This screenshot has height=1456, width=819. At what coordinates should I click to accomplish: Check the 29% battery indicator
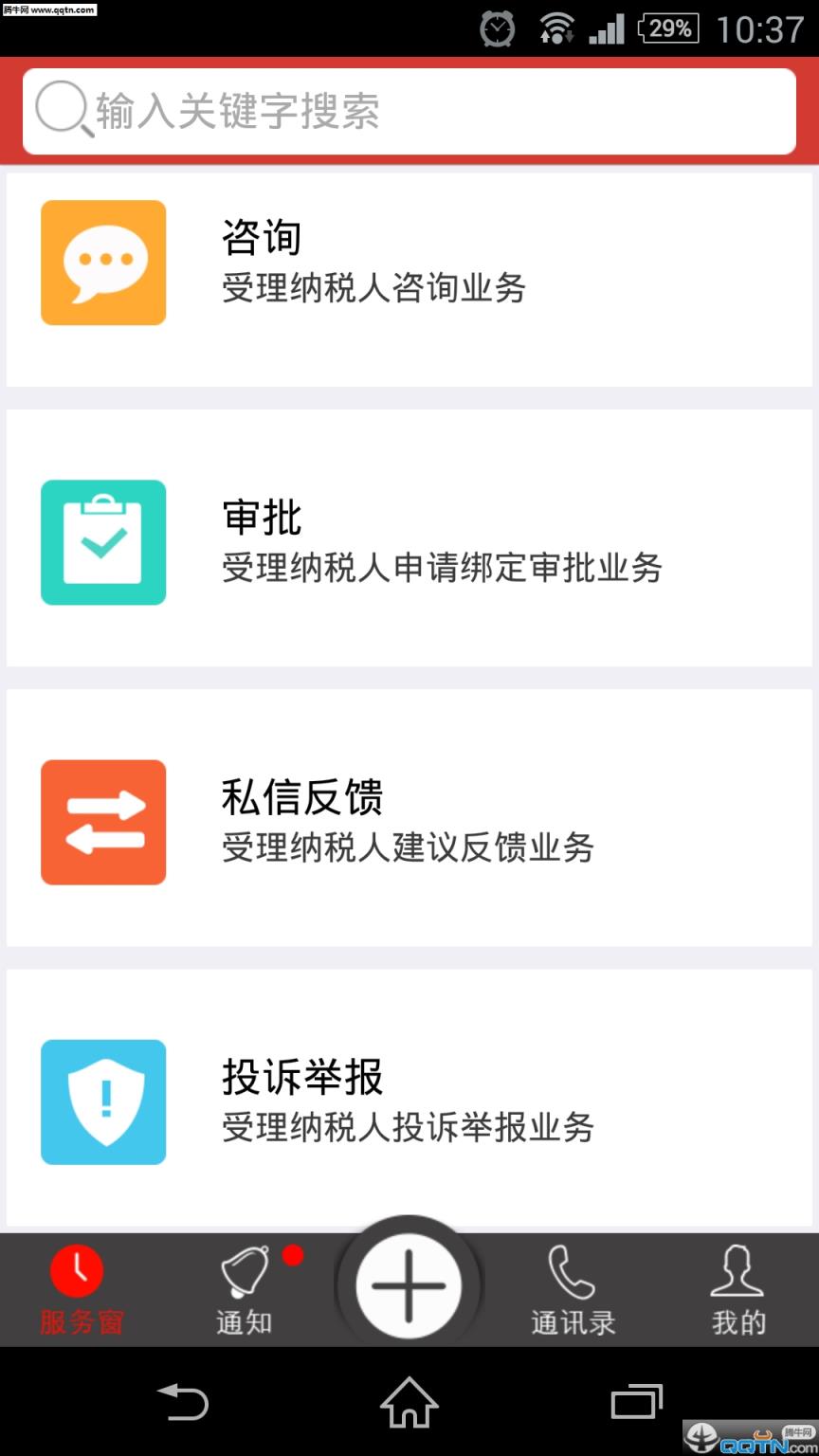click(x=667, y=29)
